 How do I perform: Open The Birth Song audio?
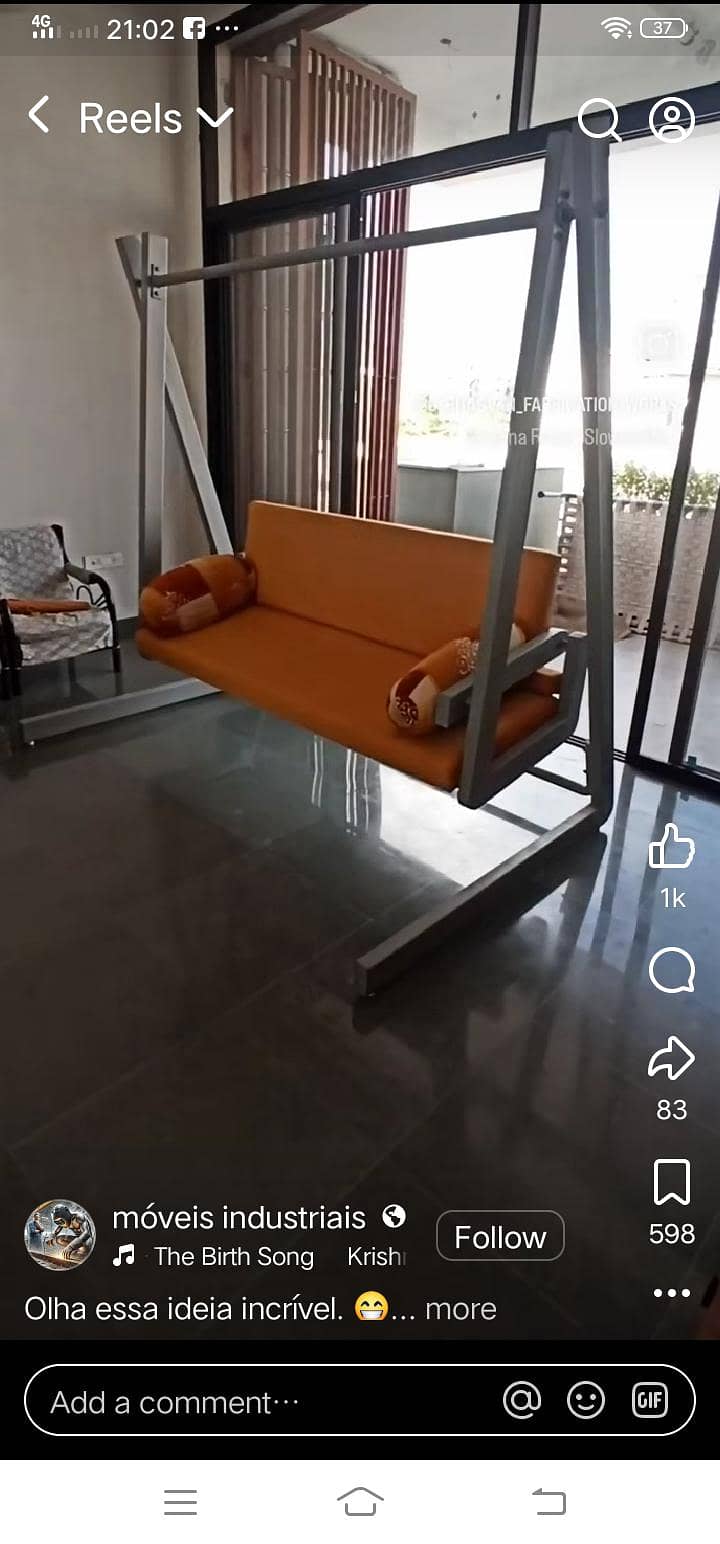click(233, 1257)
